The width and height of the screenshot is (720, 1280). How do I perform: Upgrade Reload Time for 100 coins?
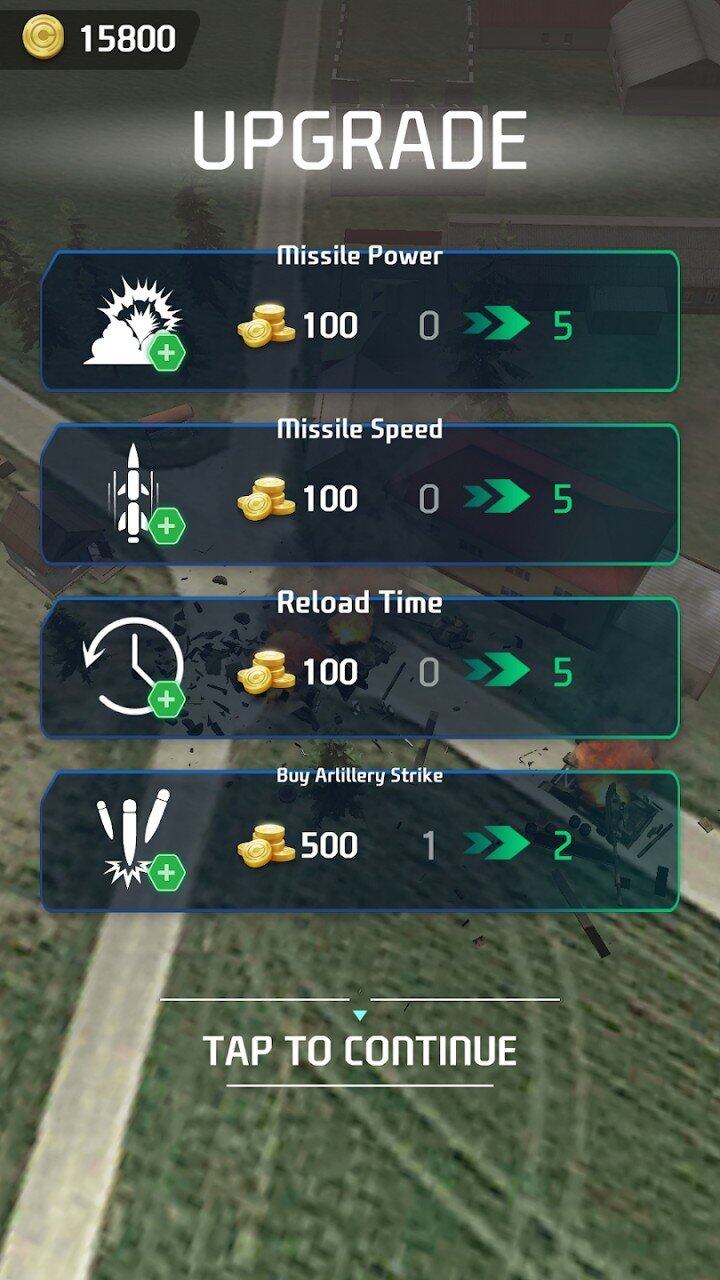click(x=360, y=667)
